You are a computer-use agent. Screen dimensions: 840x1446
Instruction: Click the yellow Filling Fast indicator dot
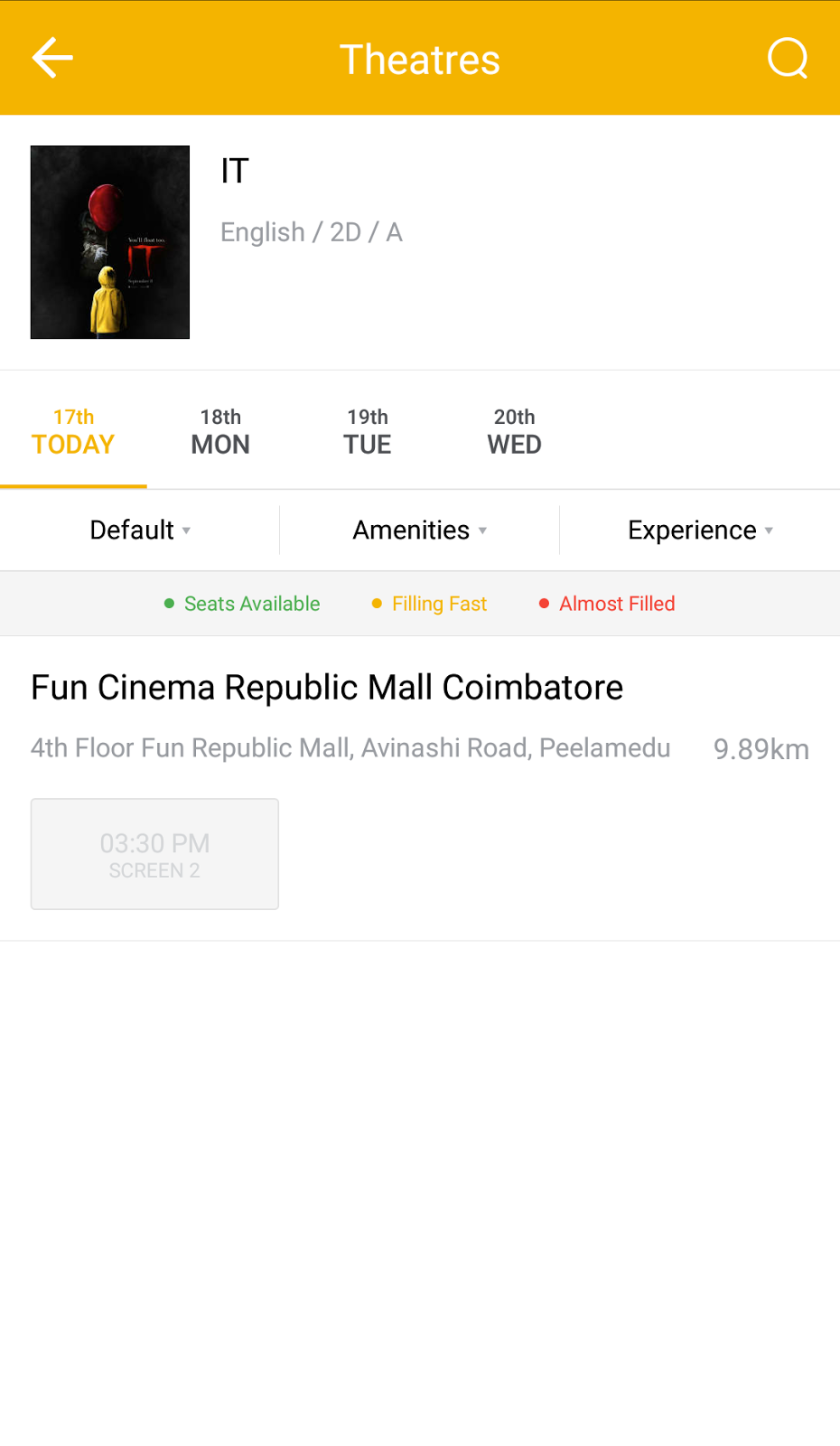[x=377, y=603]
